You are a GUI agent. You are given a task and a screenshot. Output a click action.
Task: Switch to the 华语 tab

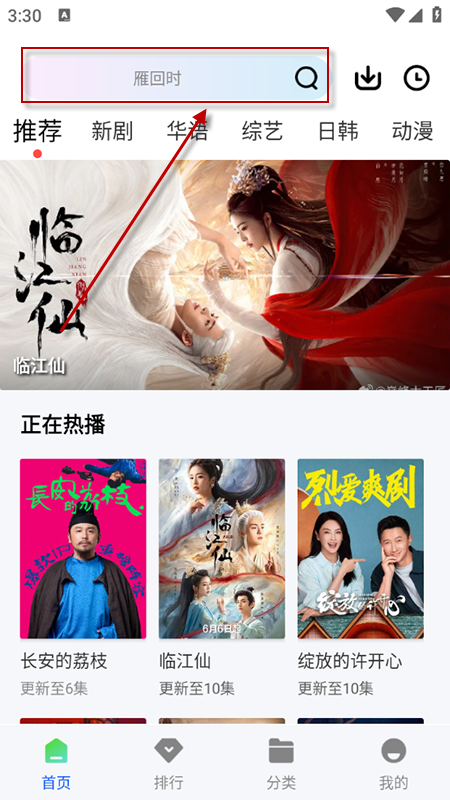187,131
